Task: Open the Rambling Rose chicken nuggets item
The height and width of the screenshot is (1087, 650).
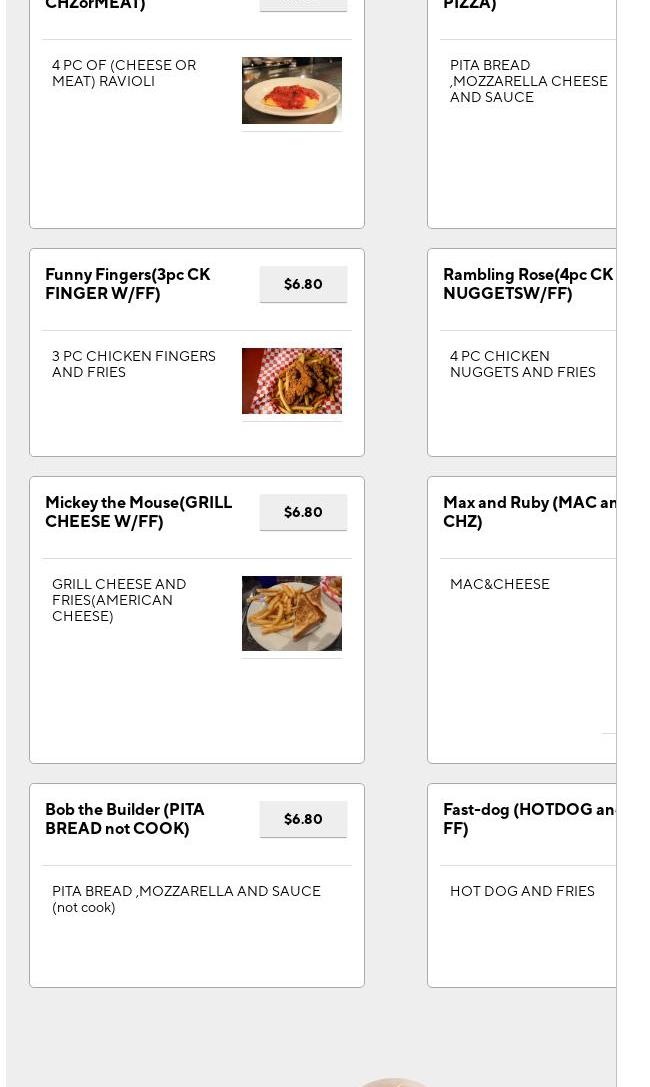Action: [527, 284]
